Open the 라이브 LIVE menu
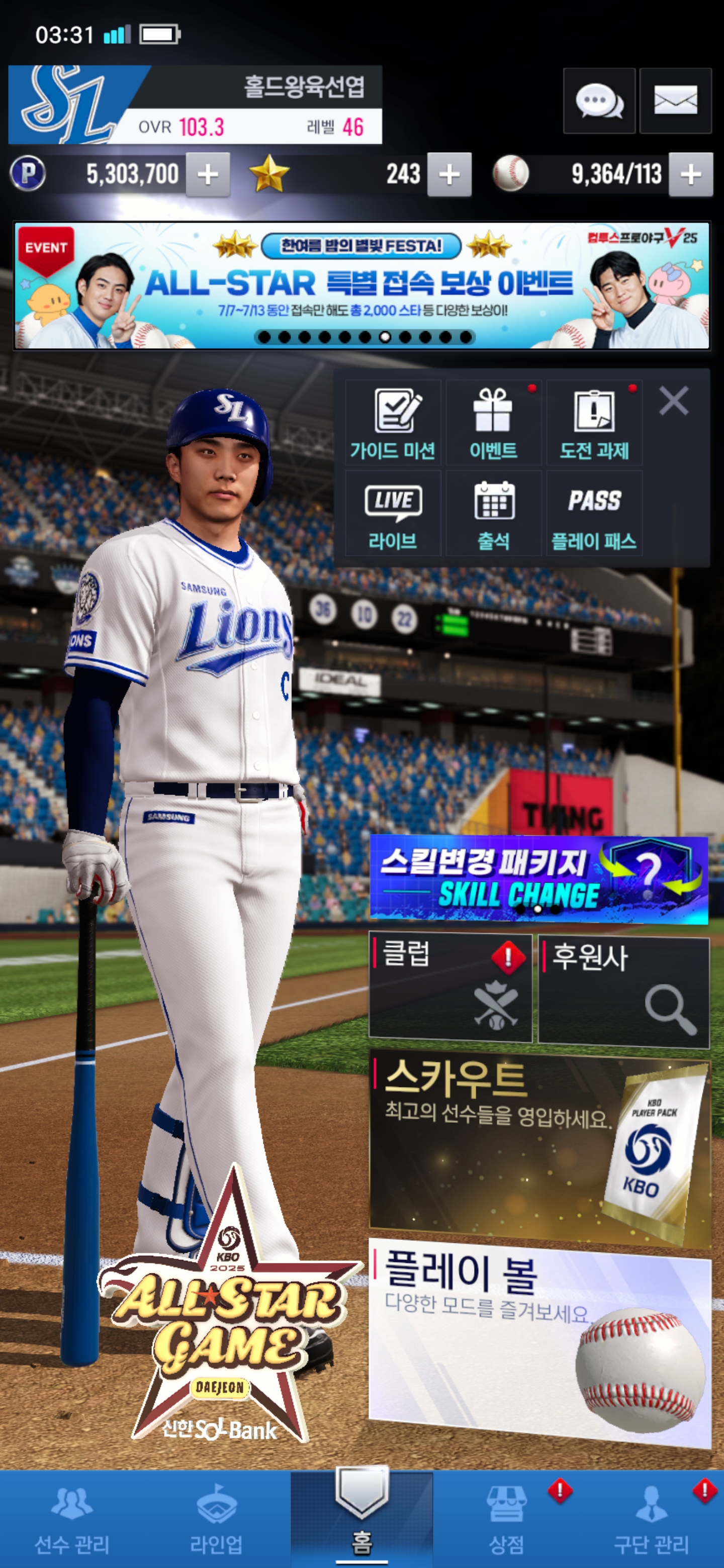This screenshot has height=1568, width=724. coord(393,513)
